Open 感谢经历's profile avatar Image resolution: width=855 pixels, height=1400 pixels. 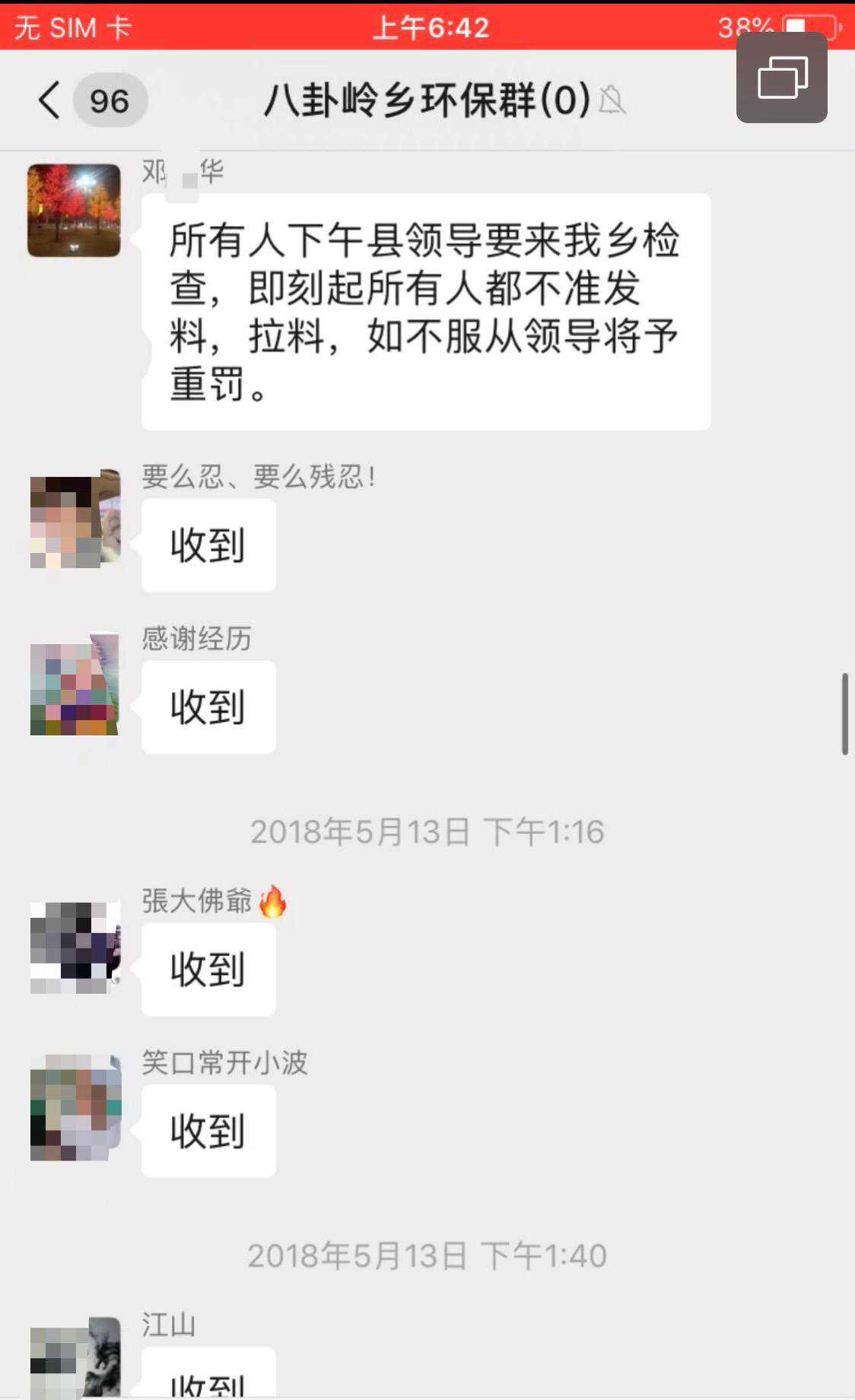click(x=75, y=684)
